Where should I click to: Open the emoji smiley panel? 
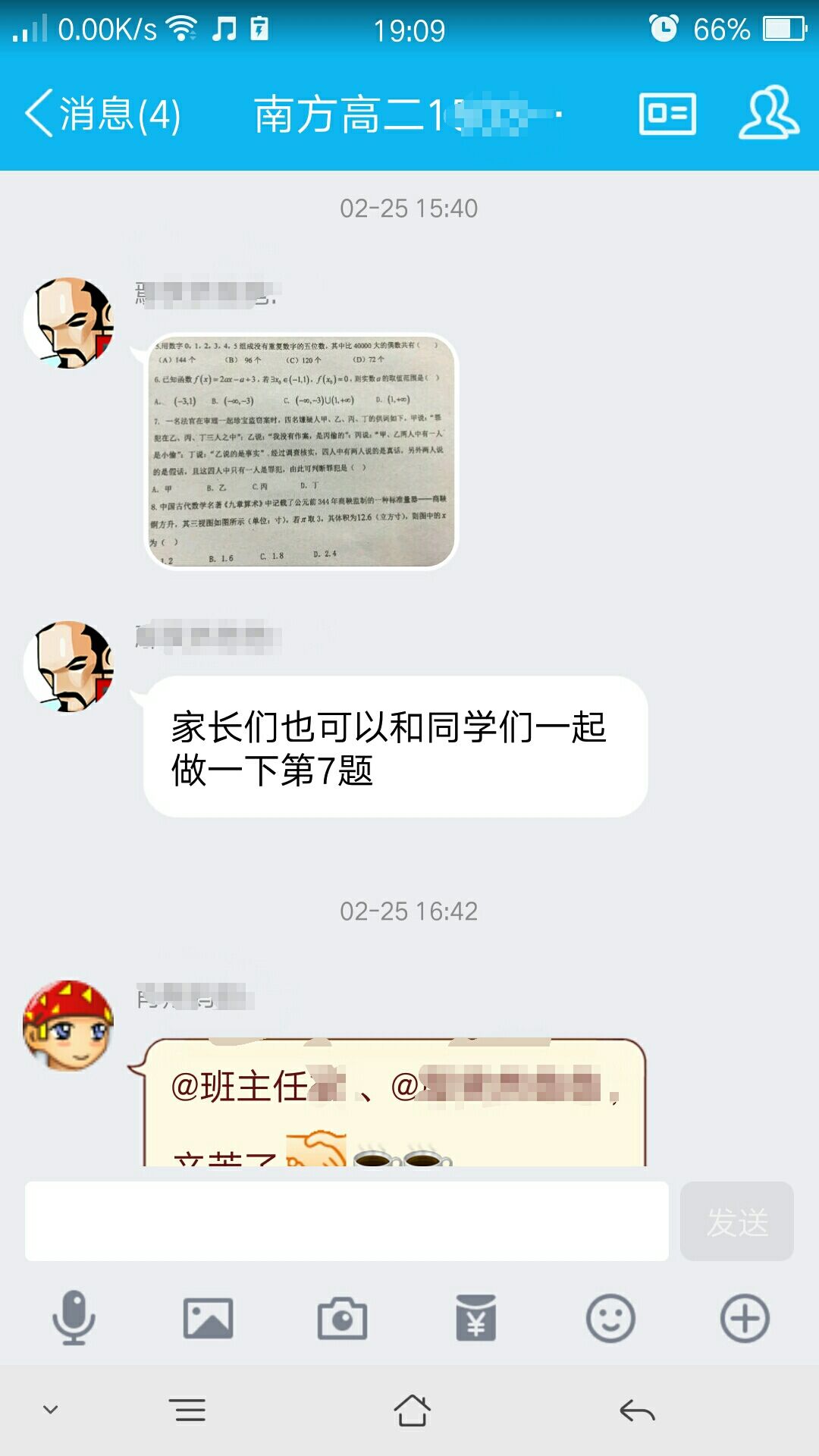coord(610,1318)
